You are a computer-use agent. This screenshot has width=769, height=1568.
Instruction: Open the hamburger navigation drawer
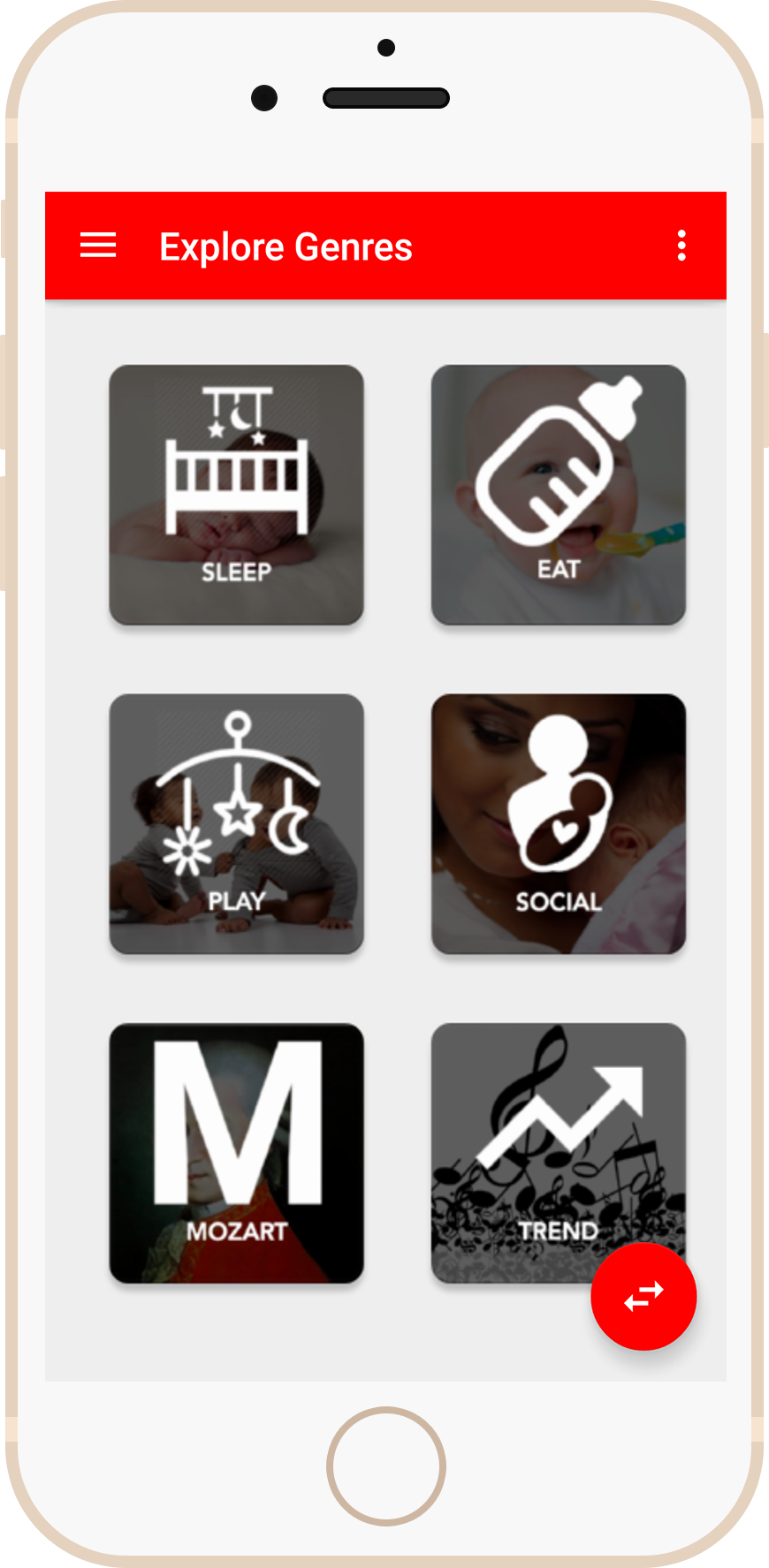click(98, 246)
